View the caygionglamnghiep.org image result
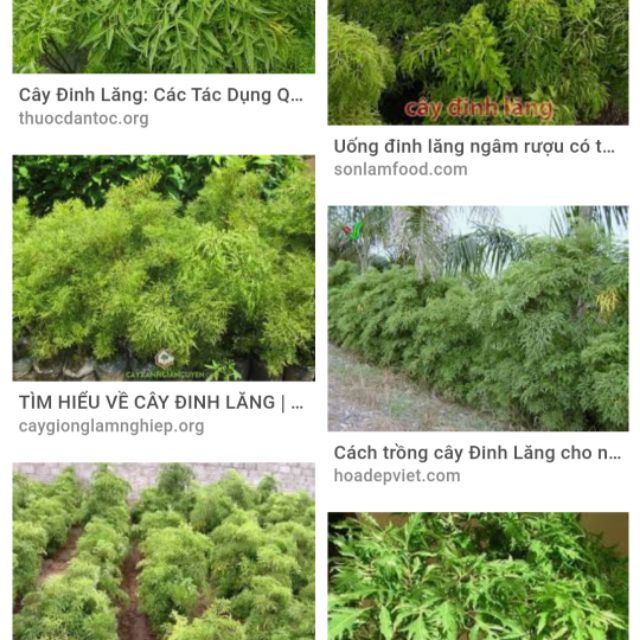Image resolution: width=640 pixels, height=640 pixels. [163, 268]
